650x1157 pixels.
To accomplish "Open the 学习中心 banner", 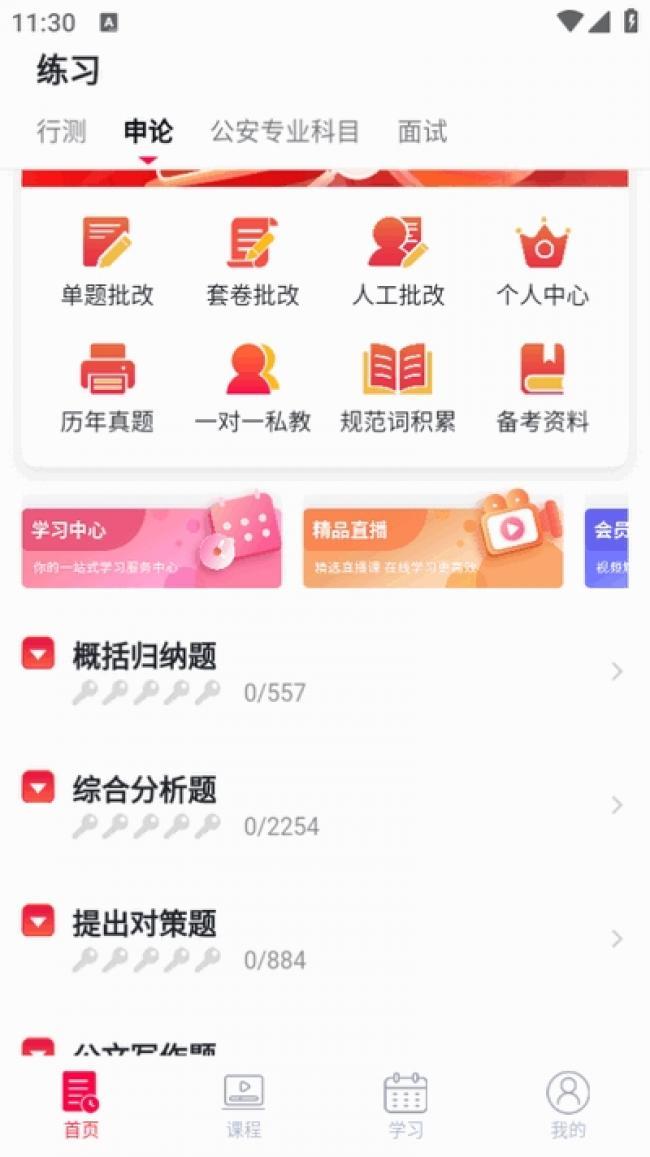I will pos(151,541).
